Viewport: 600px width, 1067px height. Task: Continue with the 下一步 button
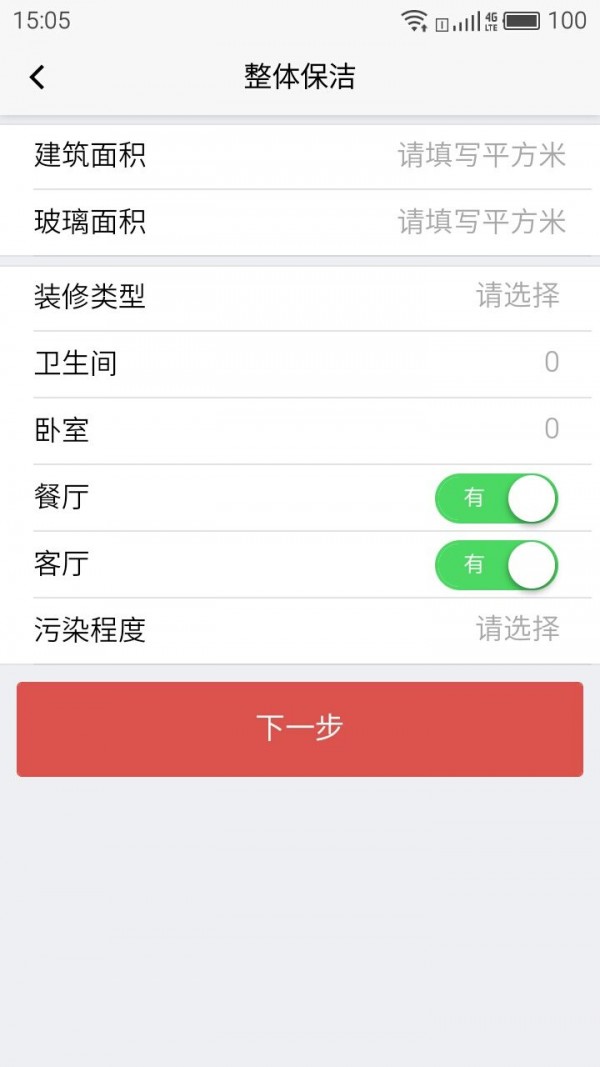(x=300, y=729)
